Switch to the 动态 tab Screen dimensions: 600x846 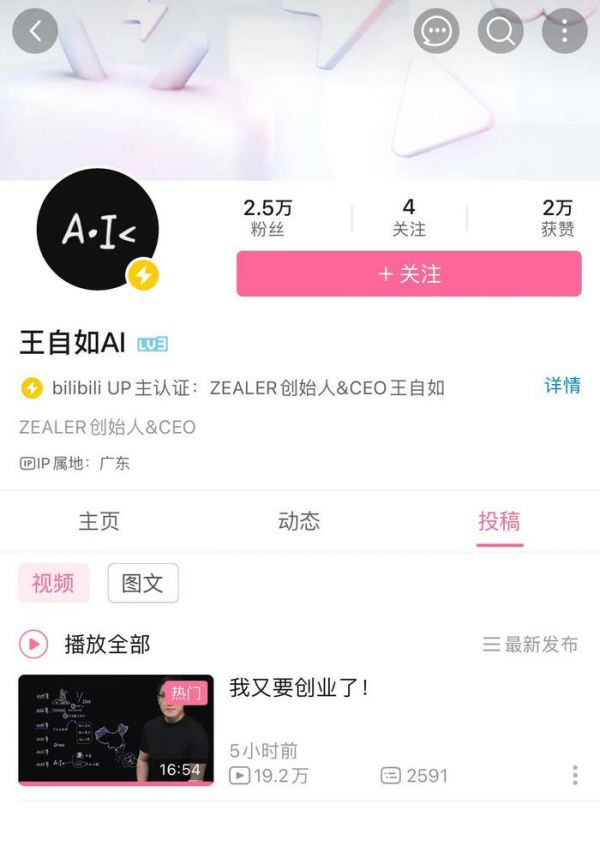(x=299, y=521)
